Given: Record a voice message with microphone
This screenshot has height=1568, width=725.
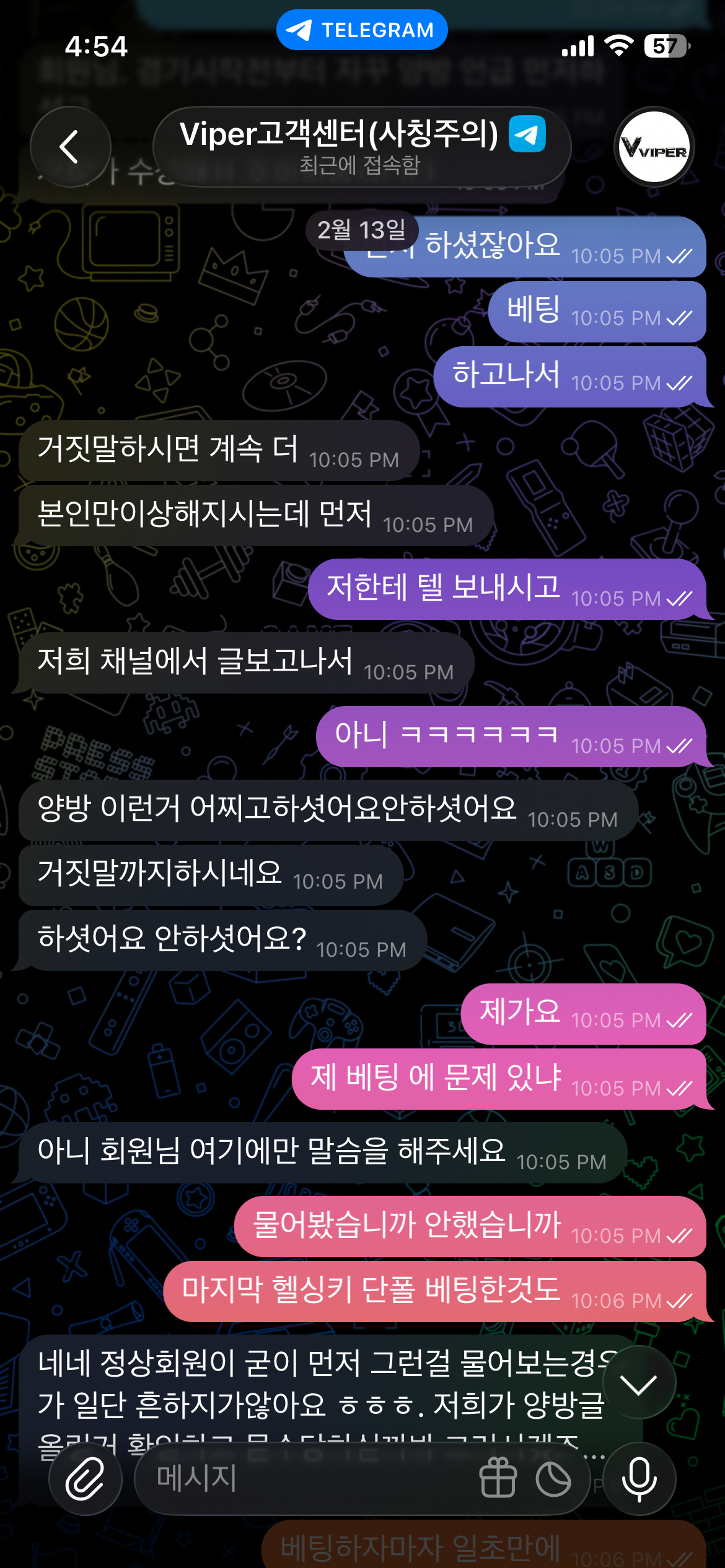Looking at the screenshot, I should point(639,1478).
